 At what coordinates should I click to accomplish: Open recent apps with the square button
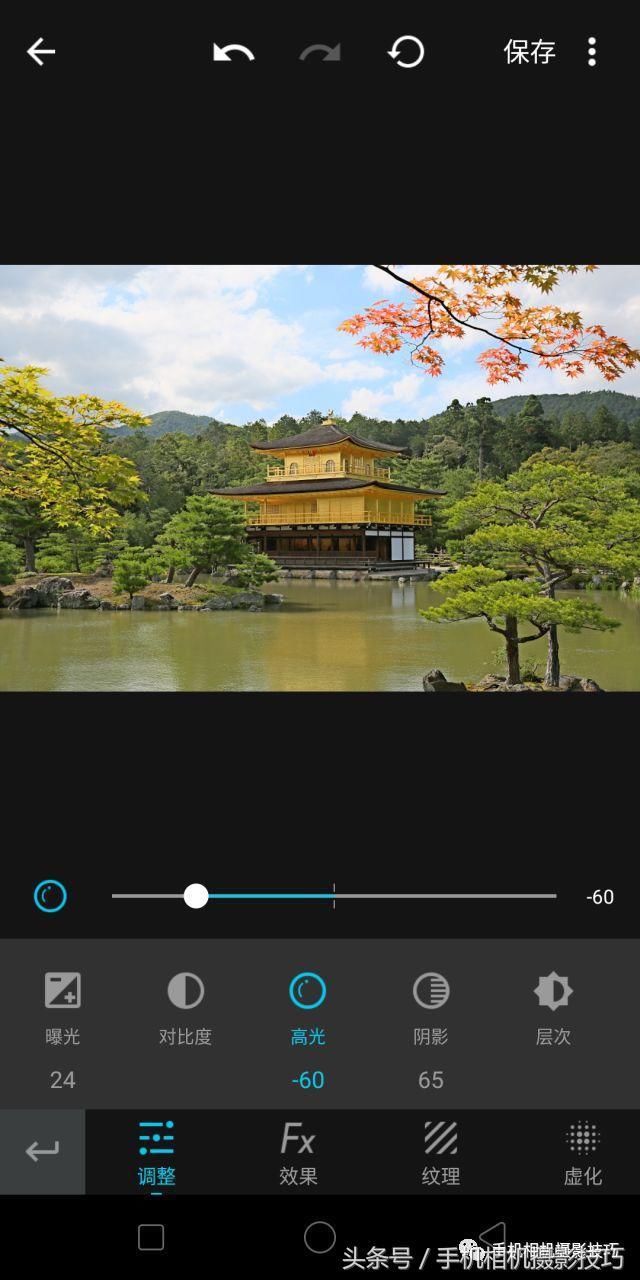tap(151, 1238)
